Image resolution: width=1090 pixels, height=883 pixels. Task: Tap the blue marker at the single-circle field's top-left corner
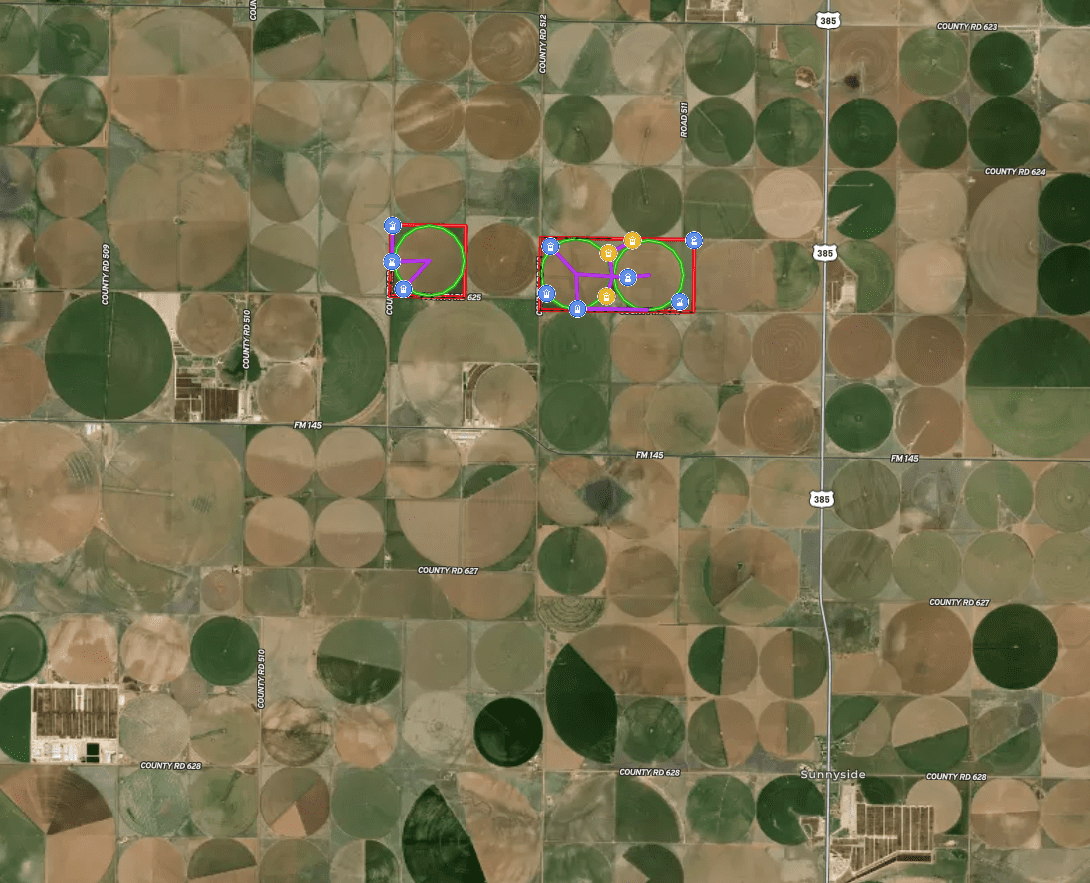(x=392, y=225)
